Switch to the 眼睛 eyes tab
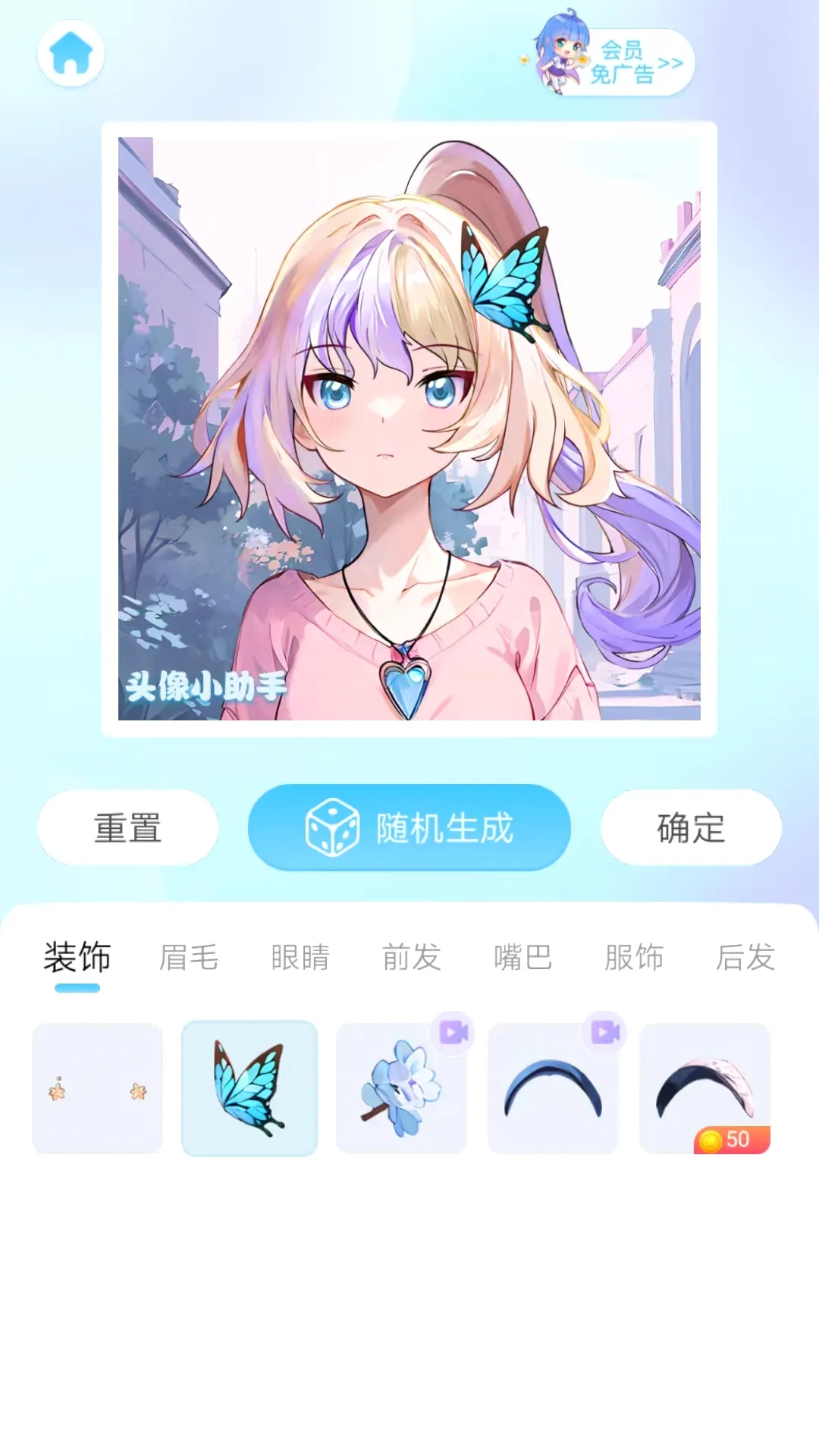Viewport: 819px width, 1456px height. click(x=301, y=958)
